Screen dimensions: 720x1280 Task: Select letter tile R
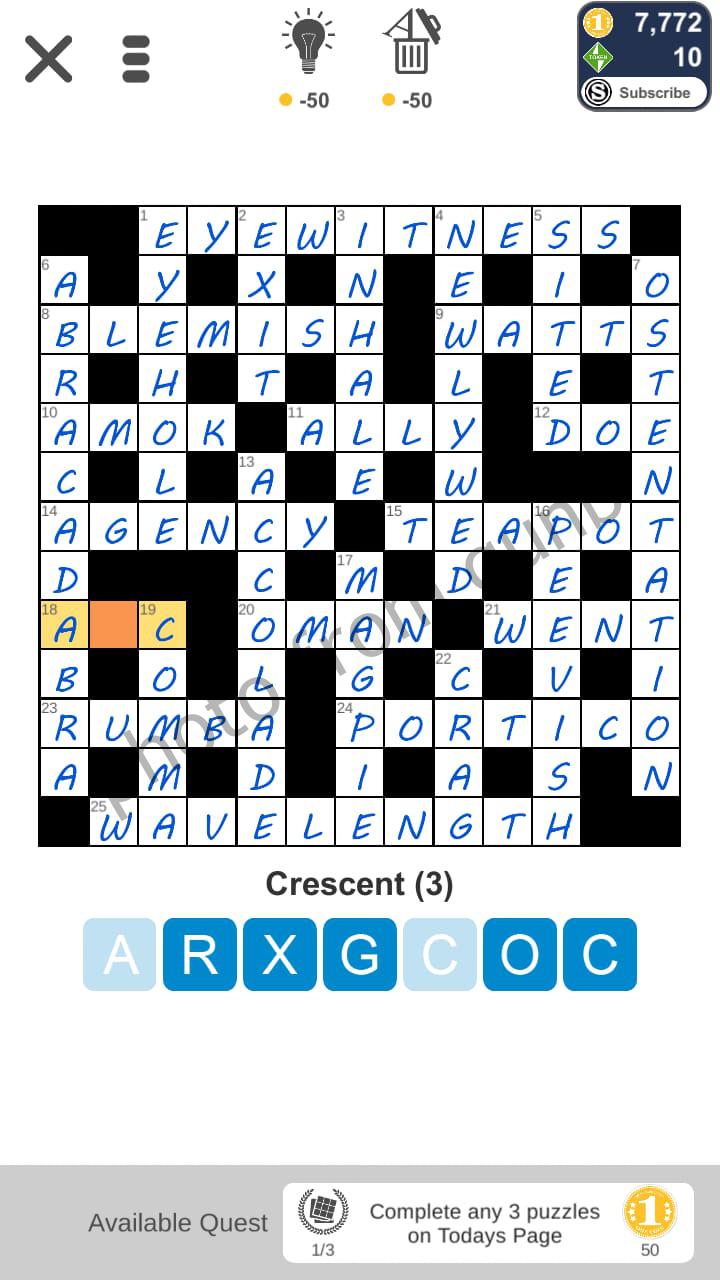coord(200,954)
